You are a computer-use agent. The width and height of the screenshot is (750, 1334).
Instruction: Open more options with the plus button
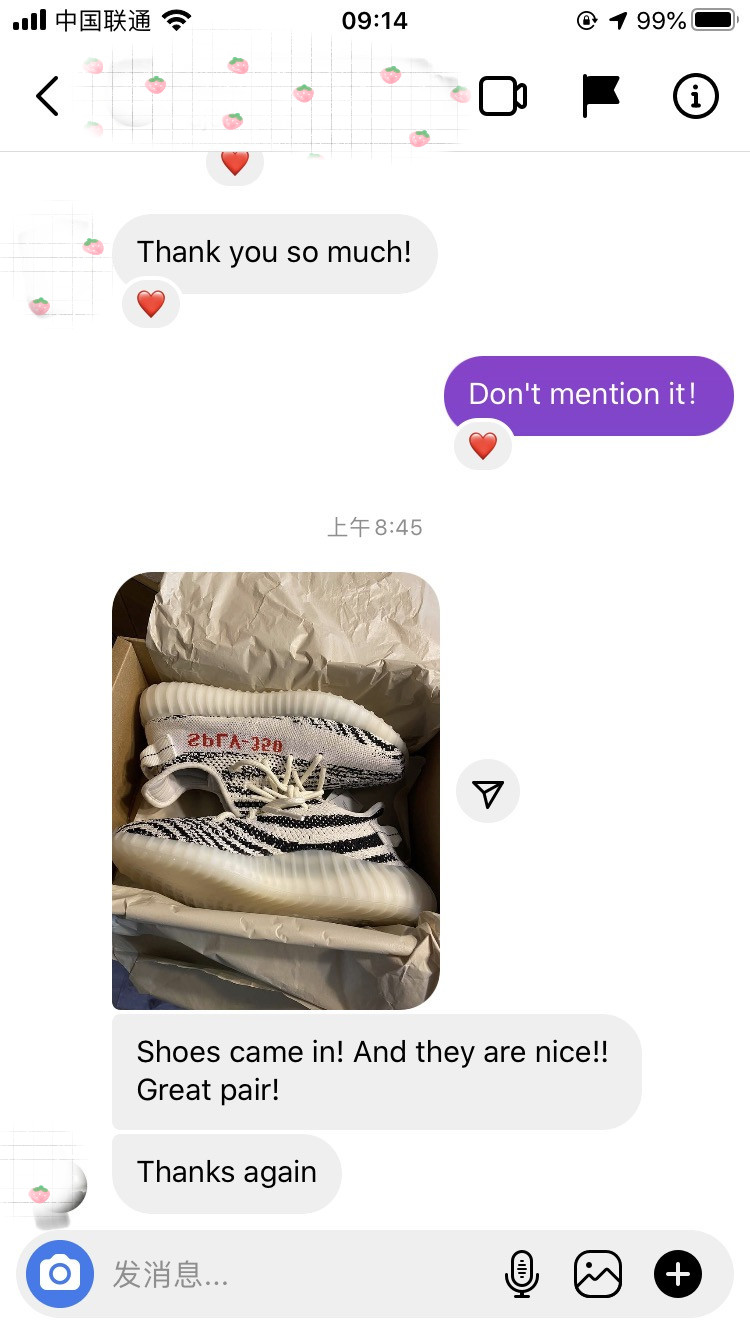point(678,1274)
